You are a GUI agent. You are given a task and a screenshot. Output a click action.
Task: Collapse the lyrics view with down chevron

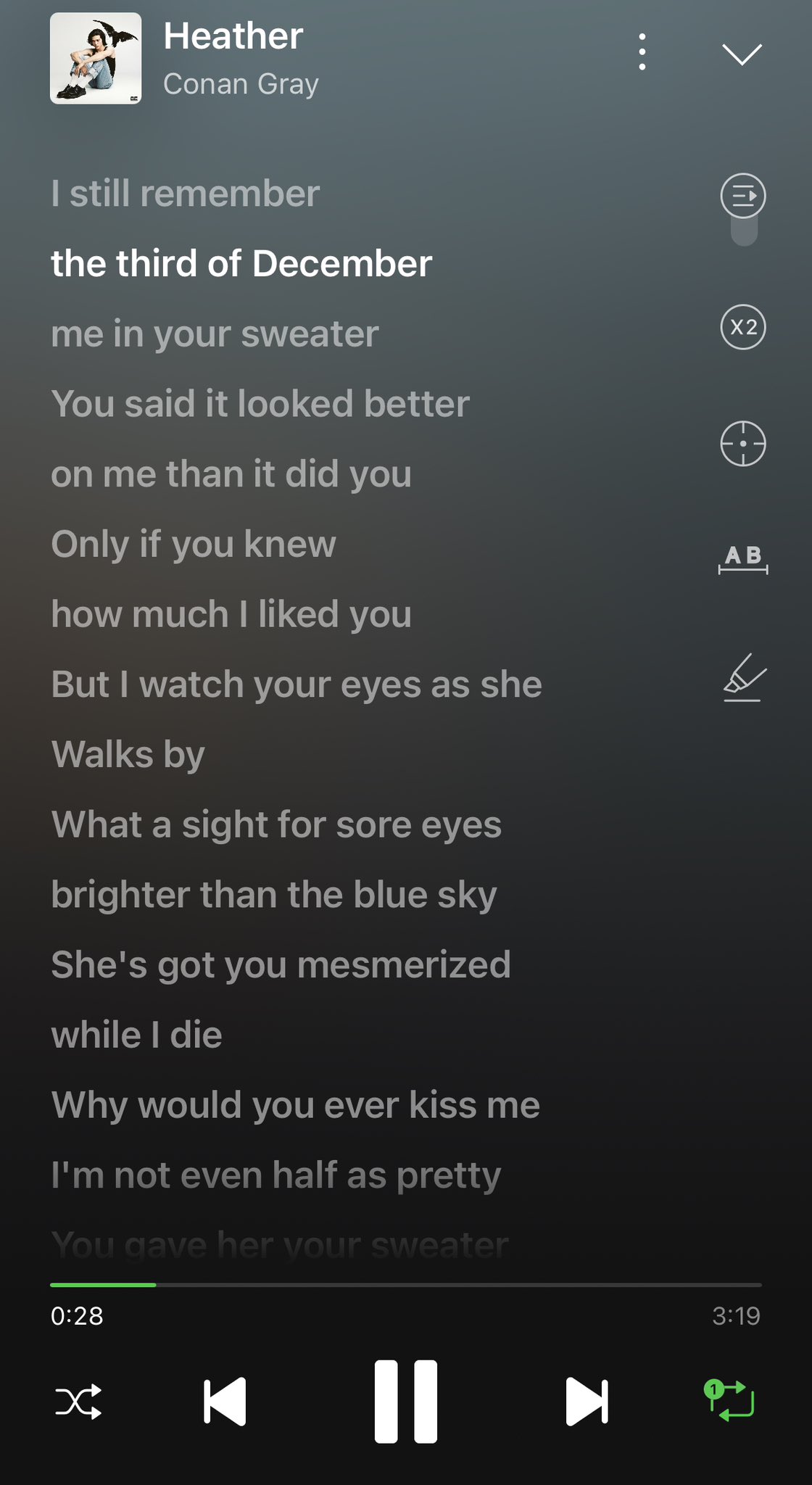tap(742, 54)
